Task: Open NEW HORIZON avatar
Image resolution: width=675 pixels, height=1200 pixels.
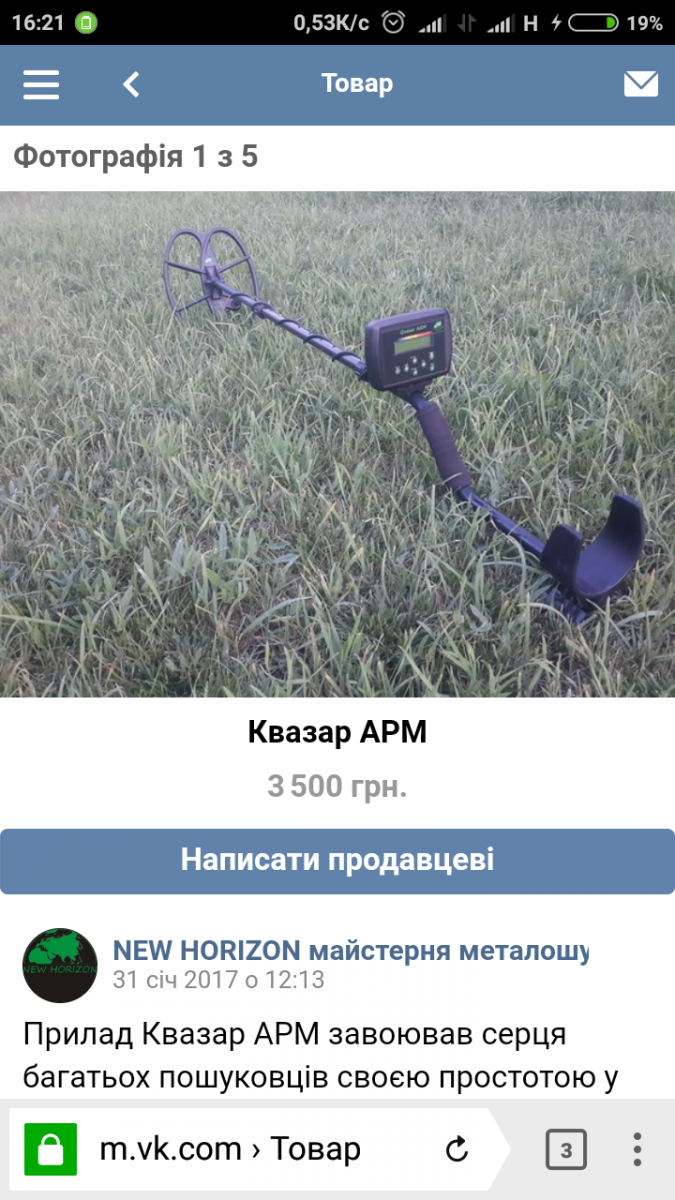Action: coord(60,965)
